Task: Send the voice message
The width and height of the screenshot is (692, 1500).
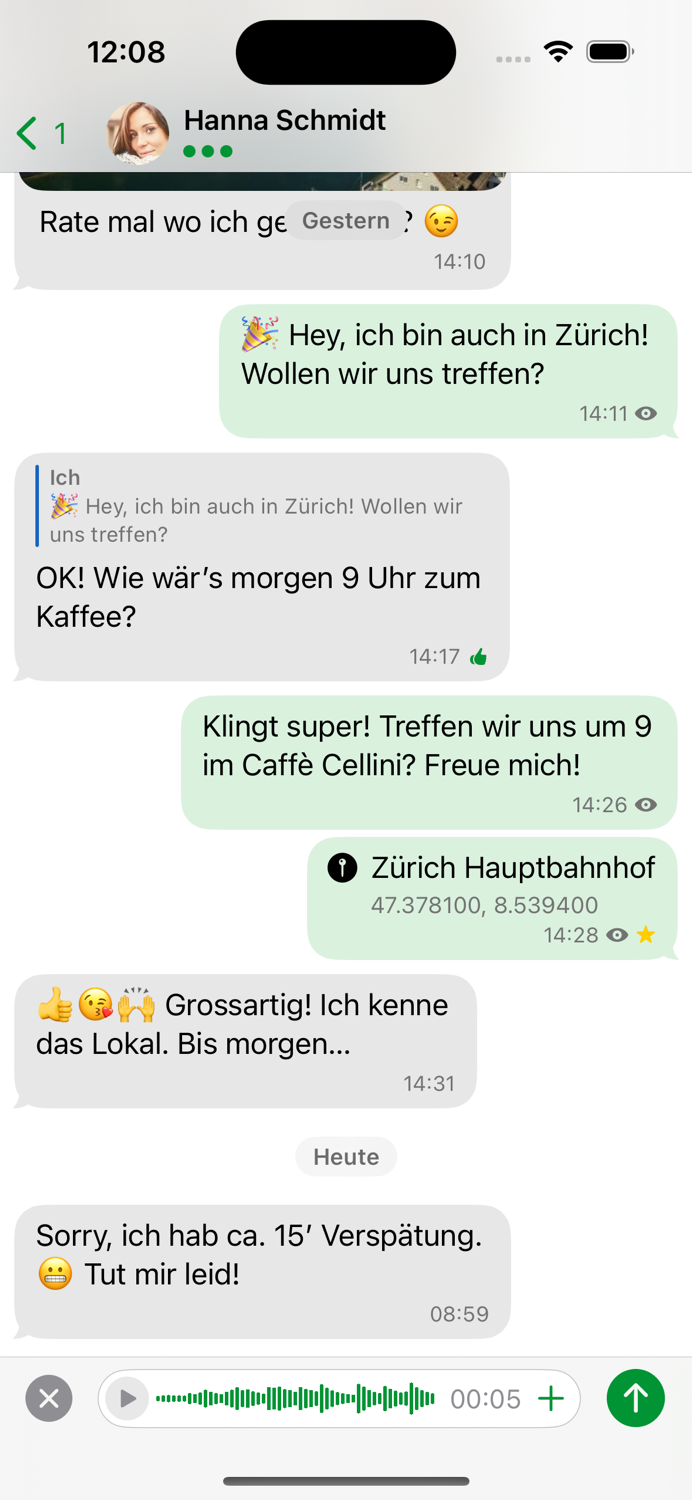Action: pyautogui.click(x=635, y=1398)
